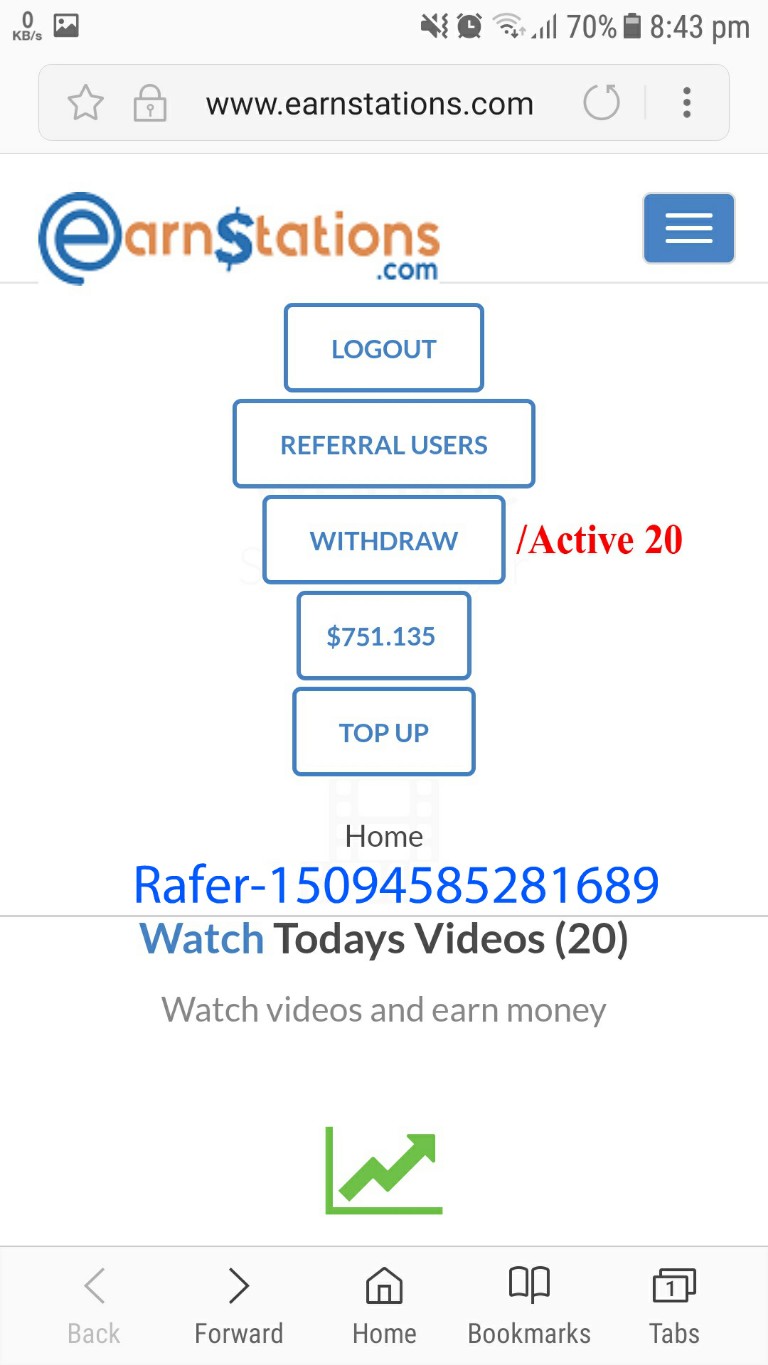Screen dimensions: 768x1365
Task: Reload the earnstations page
Action: [602, 103]
